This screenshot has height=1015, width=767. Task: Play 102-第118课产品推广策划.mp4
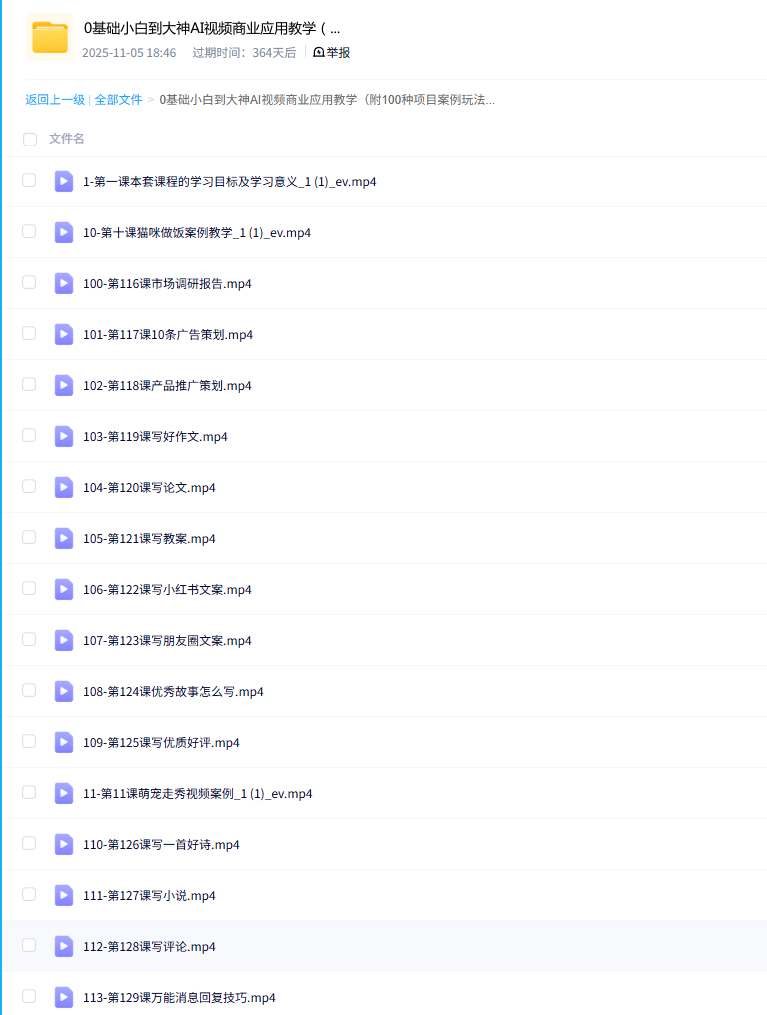pyautogui.click(x=167, y=386)
